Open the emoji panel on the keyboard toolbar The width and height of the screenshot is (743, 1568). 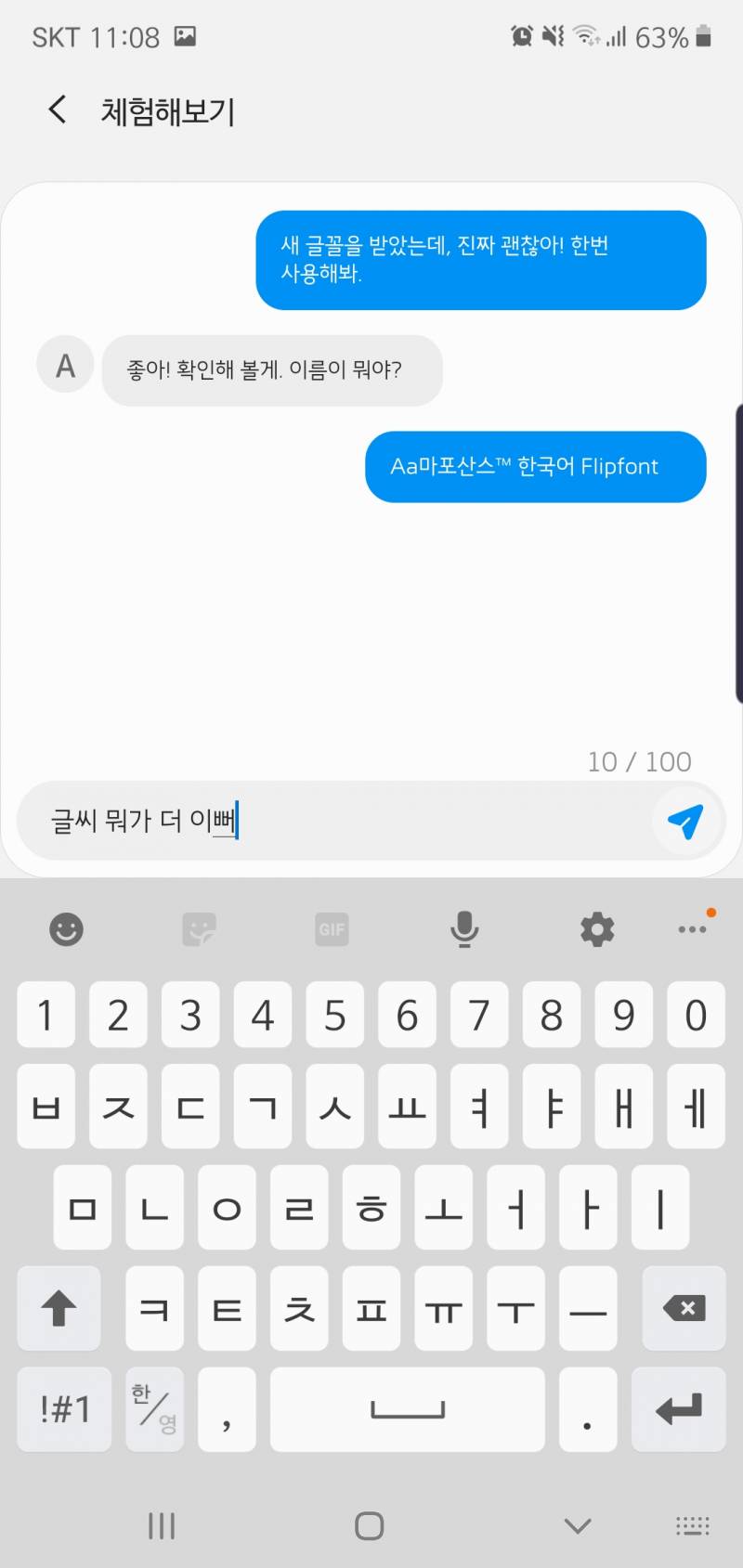(65, 928)
